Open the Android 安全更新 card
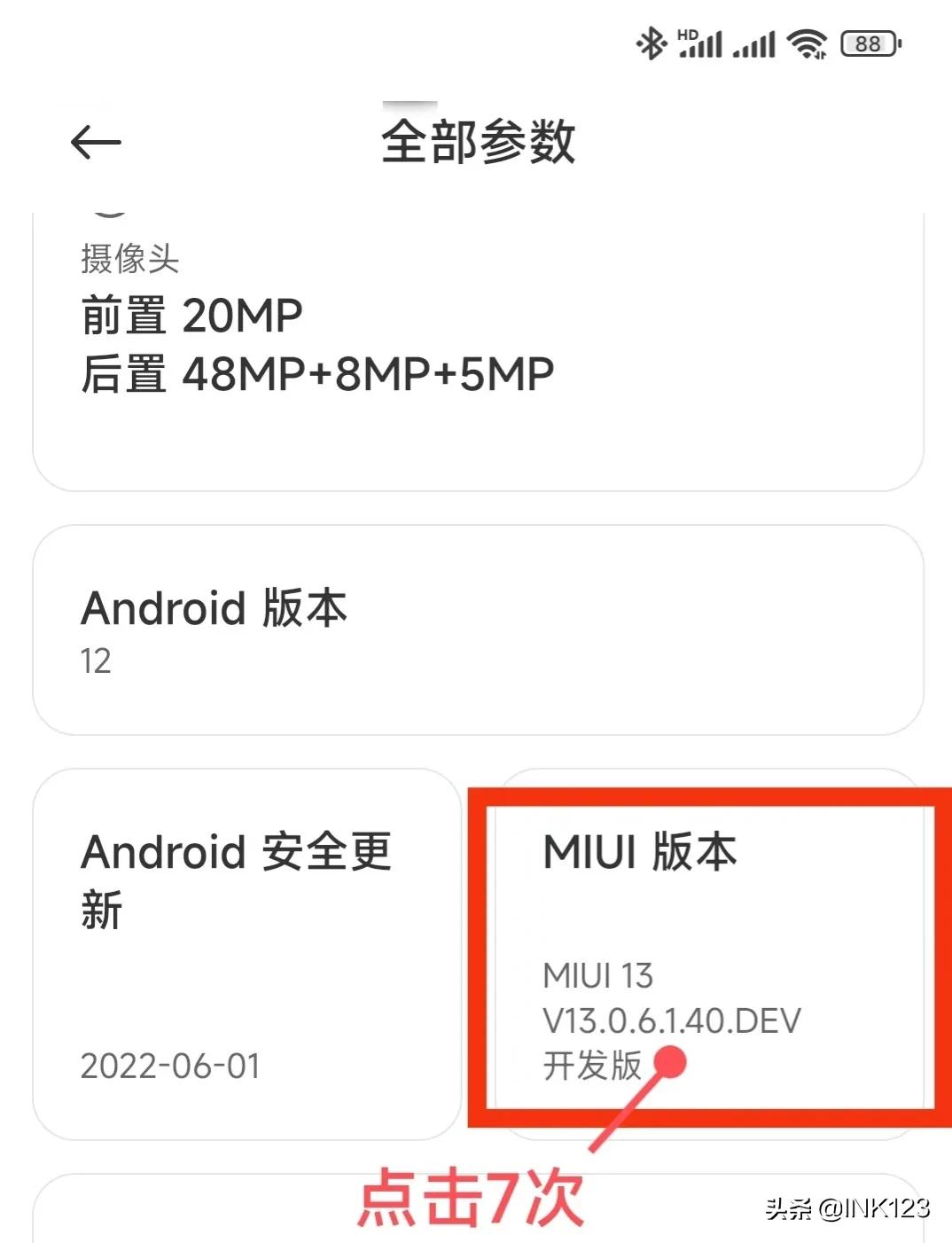This screenshot has height=1243, width=952. pos(246,953)
